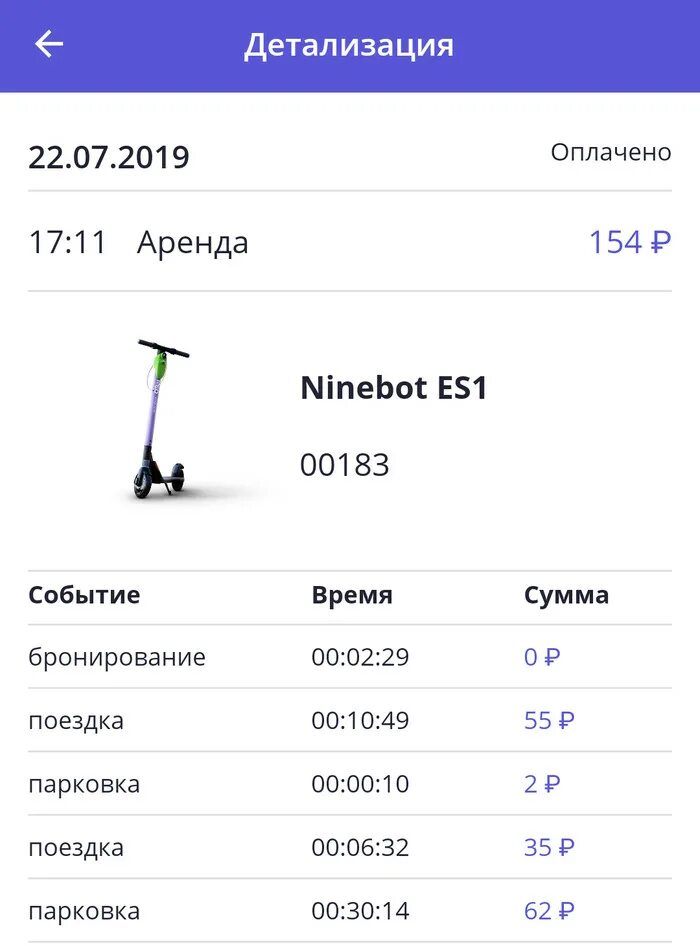Go back from the Детализация screen

point(49,45)
